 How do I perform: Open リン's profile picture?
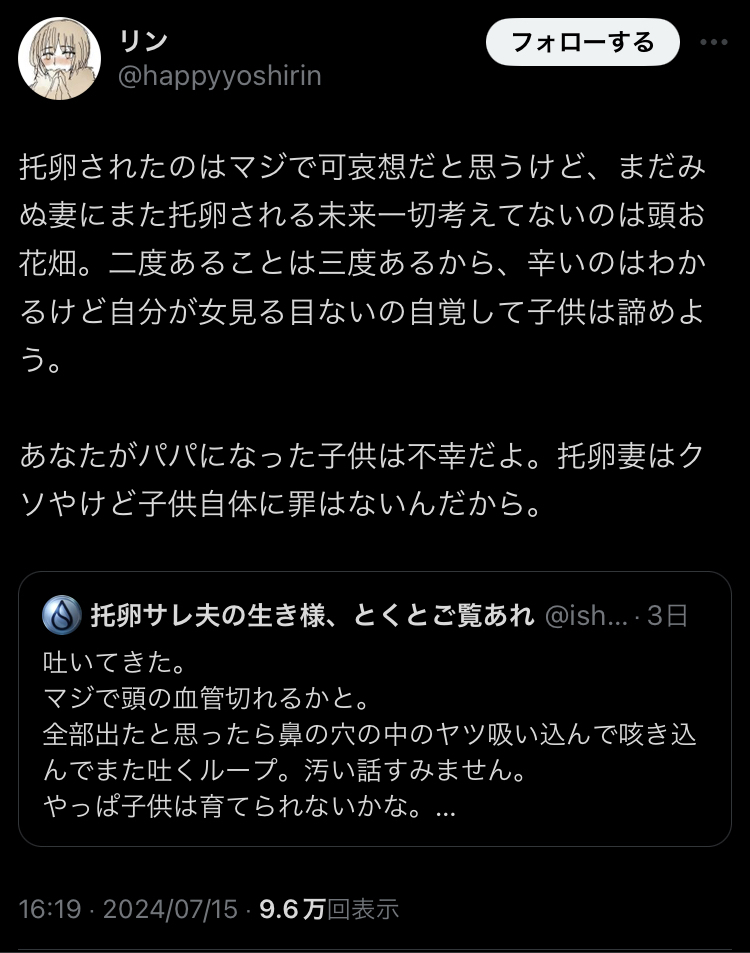click(x=55, y=58)
